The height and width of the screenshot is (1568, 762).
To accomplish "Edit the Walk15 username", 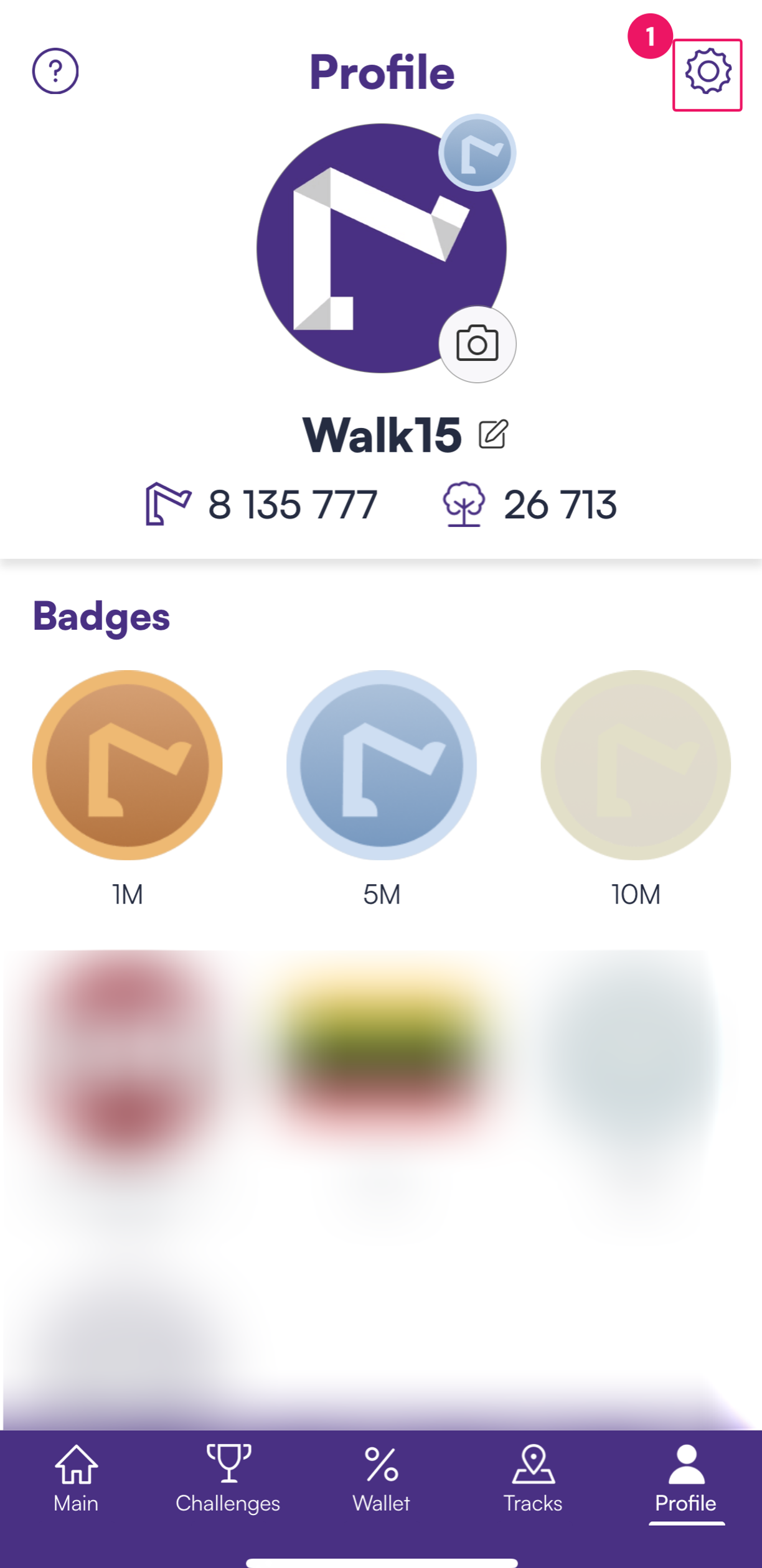I will pos(493,434).
